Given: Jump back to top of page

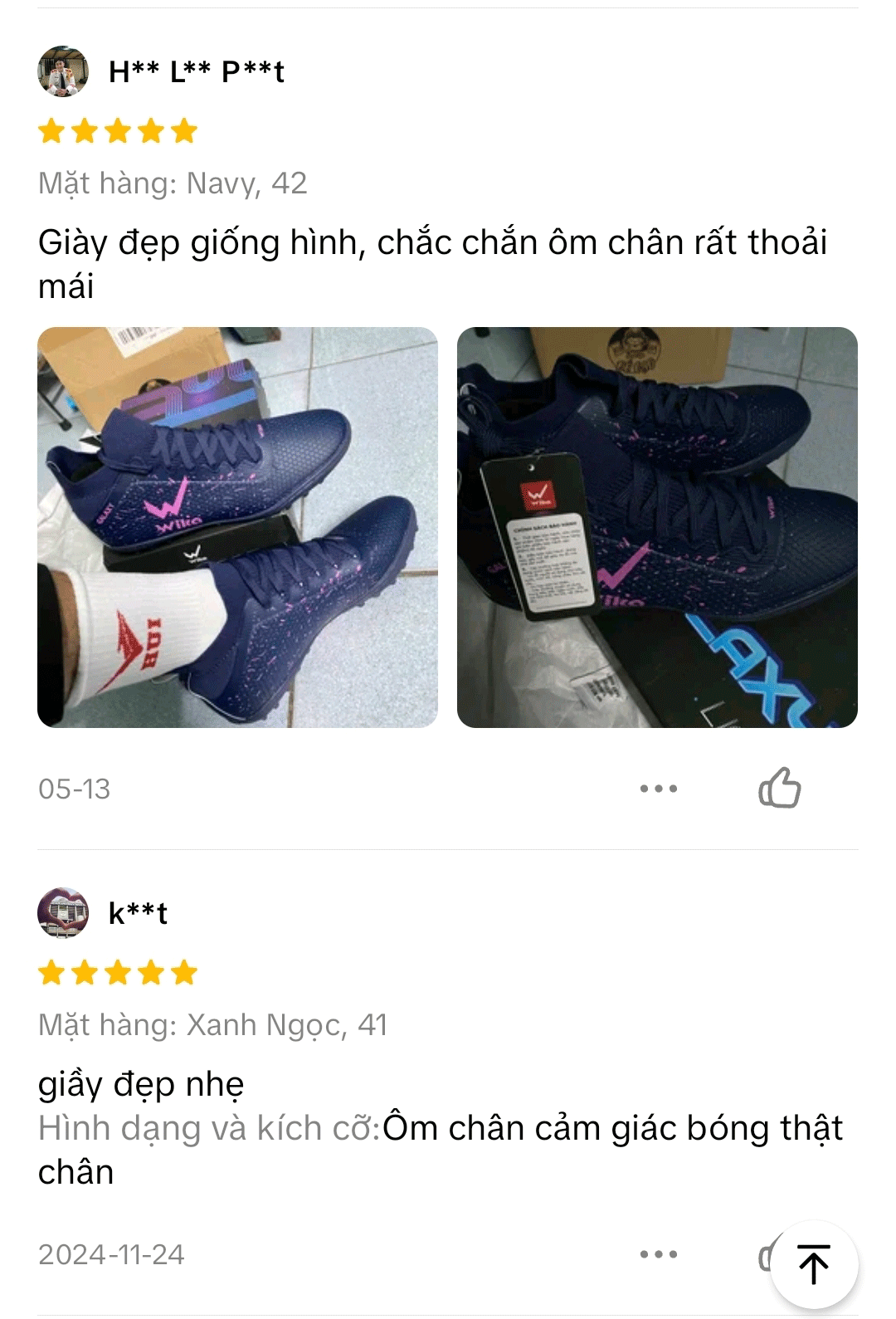Looking at the screenshot, I should 814,1263.
